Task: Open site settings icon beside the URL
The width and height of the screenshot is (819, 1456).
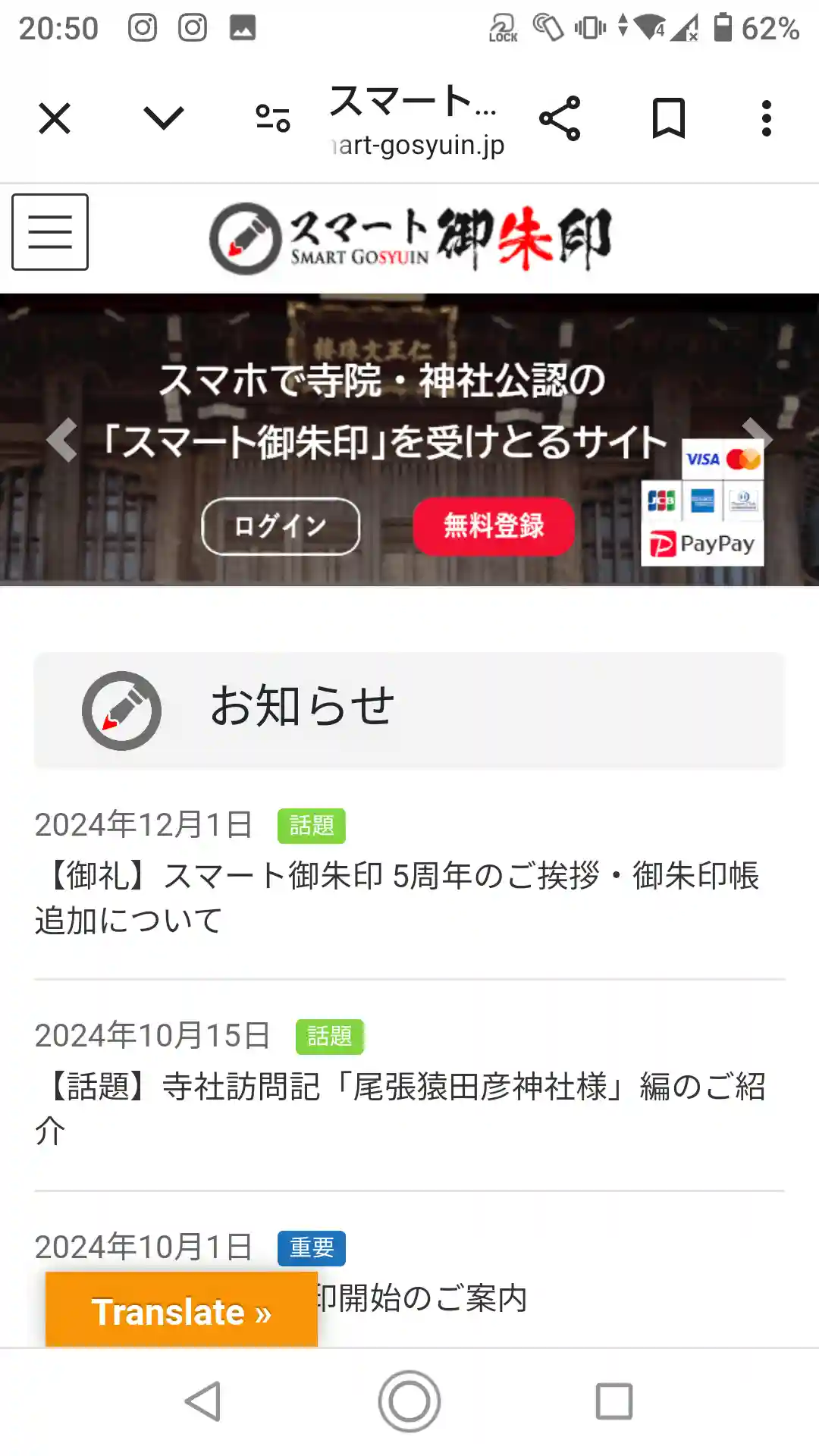Action: 273,118
